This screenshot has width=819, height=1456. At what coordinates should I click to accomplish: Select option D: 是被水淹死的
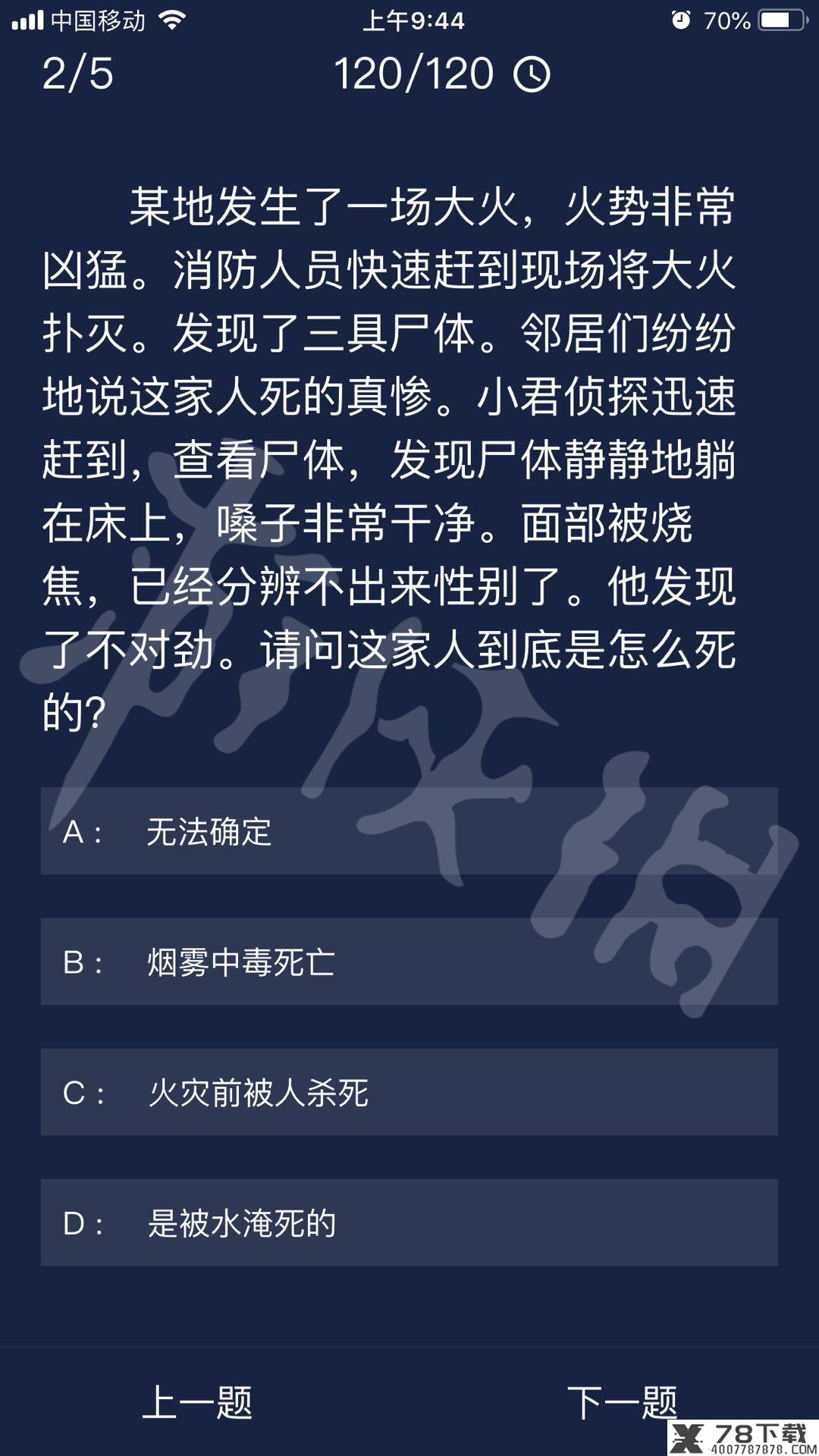tap(409, 1222)
